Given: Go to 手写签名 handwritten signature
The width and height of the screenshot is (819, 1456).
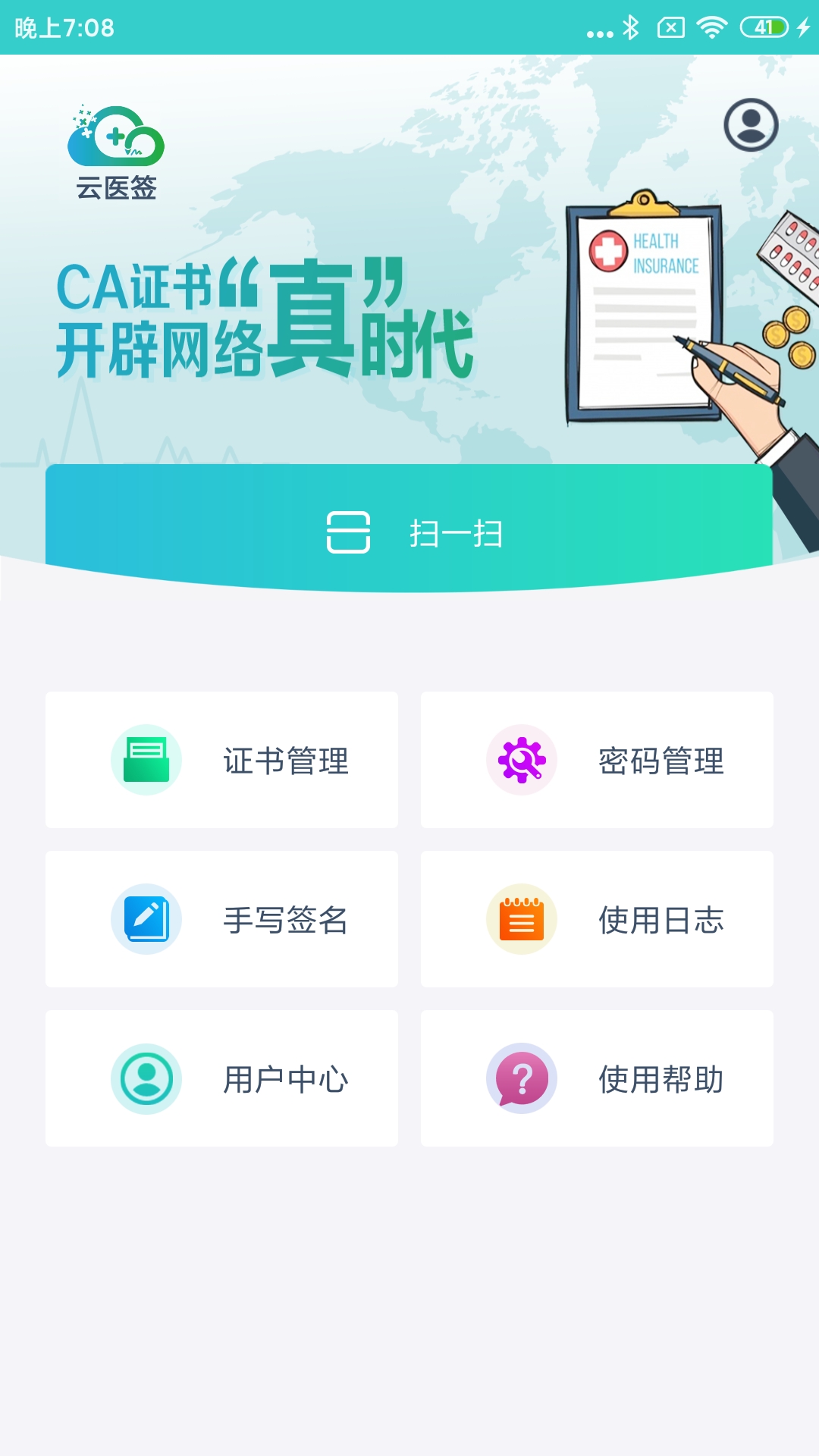Looking at the screenshot, I should (221, 919).
